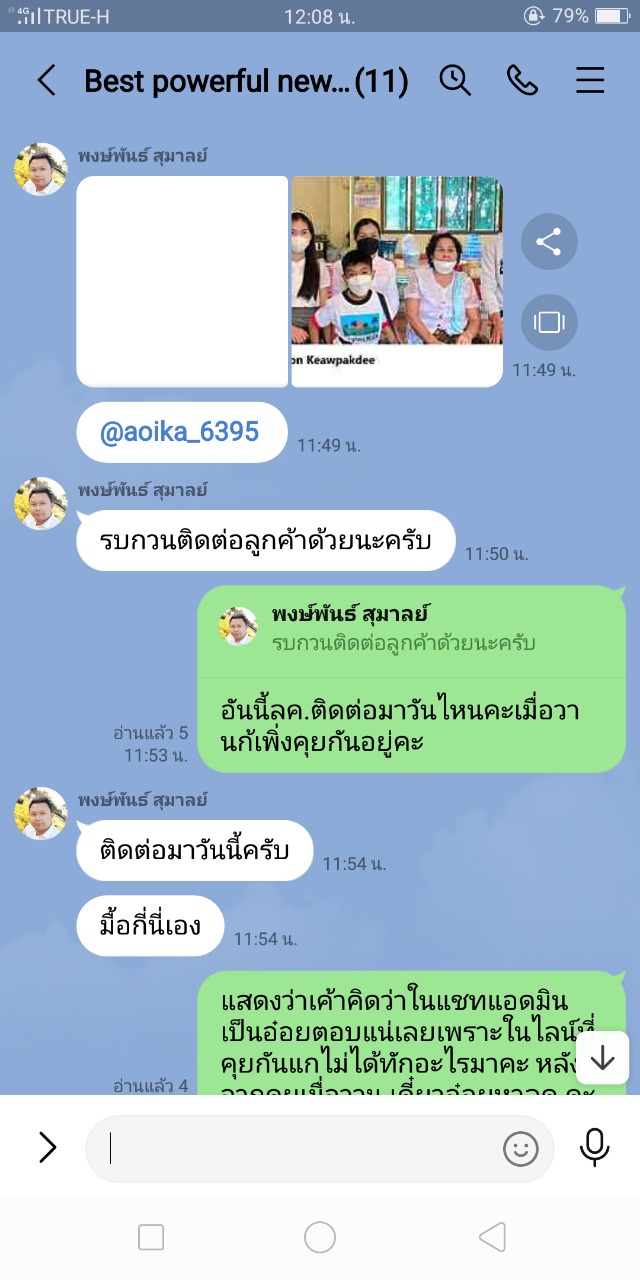
Task: Expand the attachment options arrow
Action: [47, 1148]
